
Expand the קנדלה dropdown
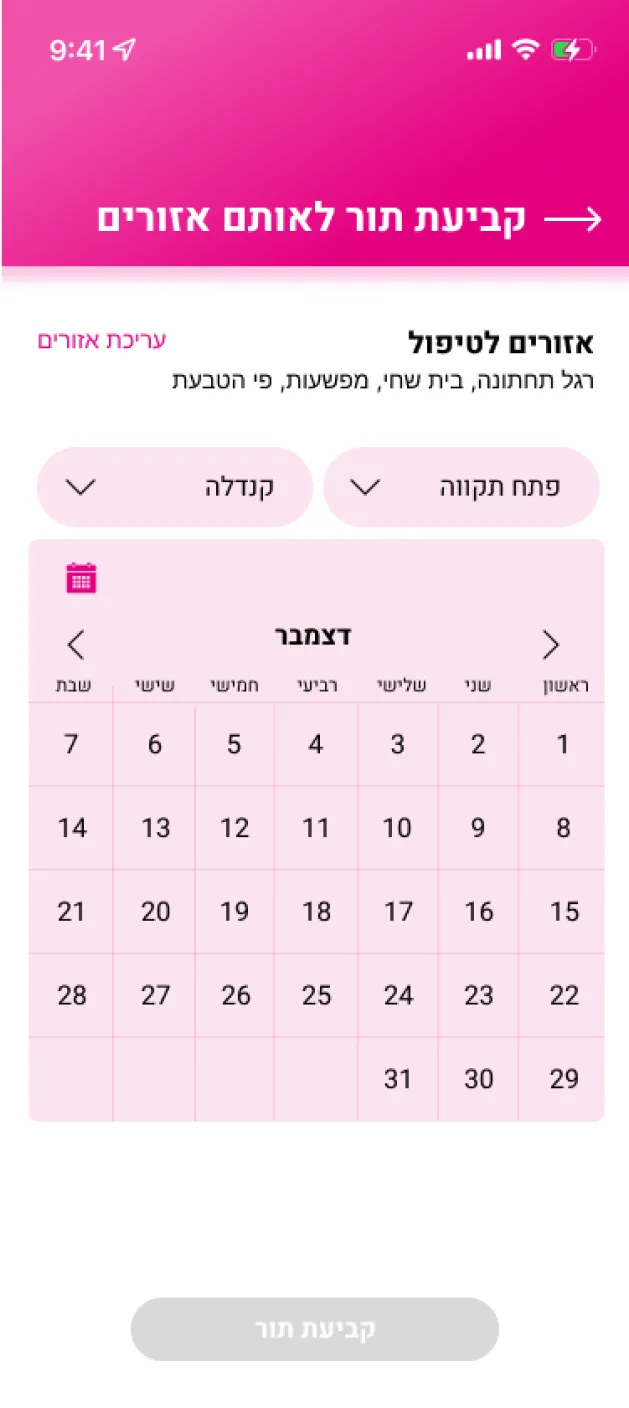coord(175,487)
